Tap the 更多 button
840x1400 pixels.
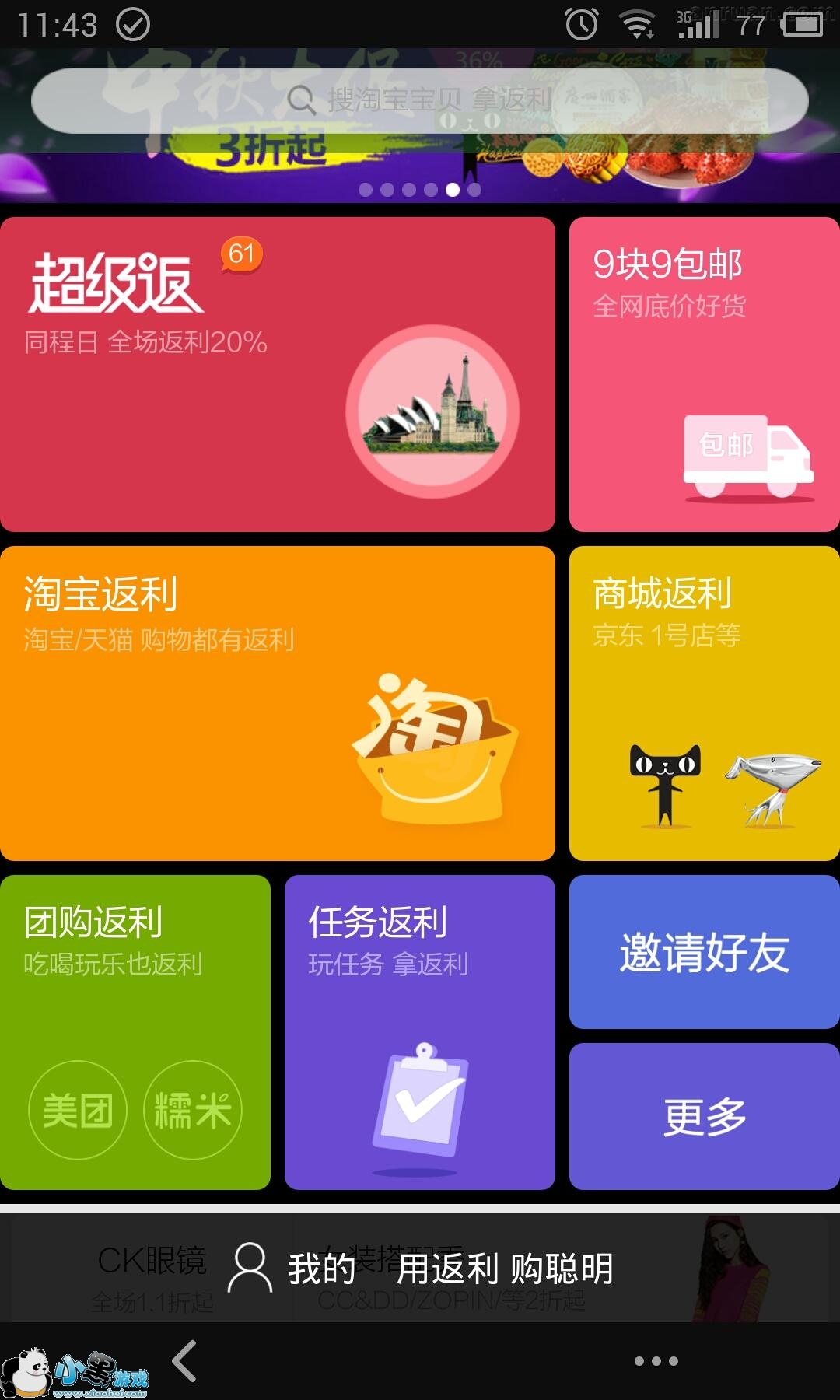[x=705, y=1117]
